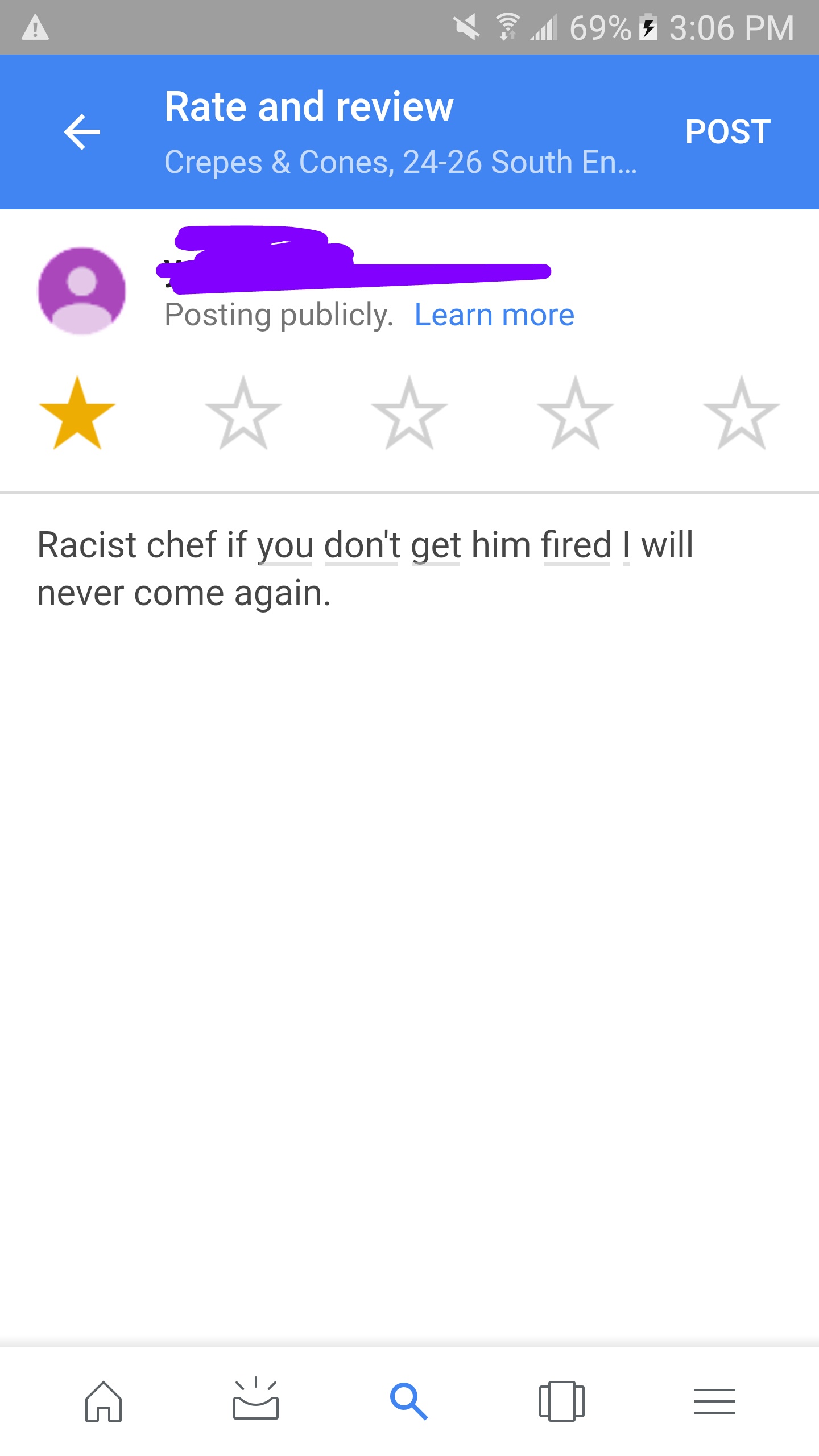Set rating to five stars
The image size is (819, 1456).
(741, 413)
